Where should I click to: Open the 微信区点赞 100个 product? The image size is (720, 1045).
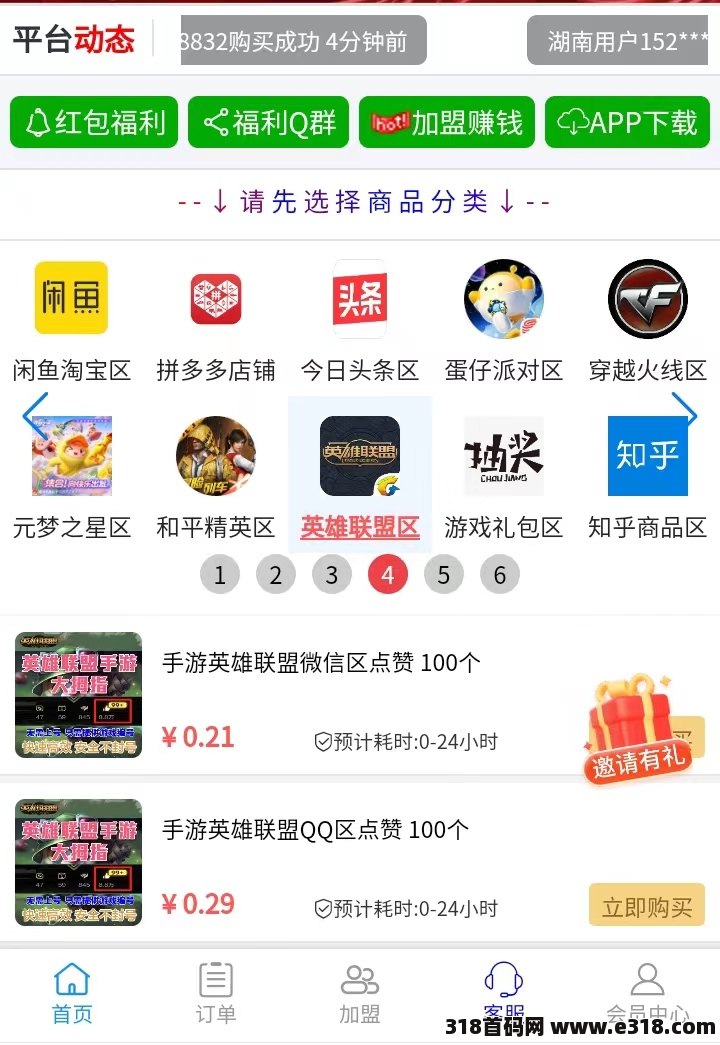coord(321,662)
